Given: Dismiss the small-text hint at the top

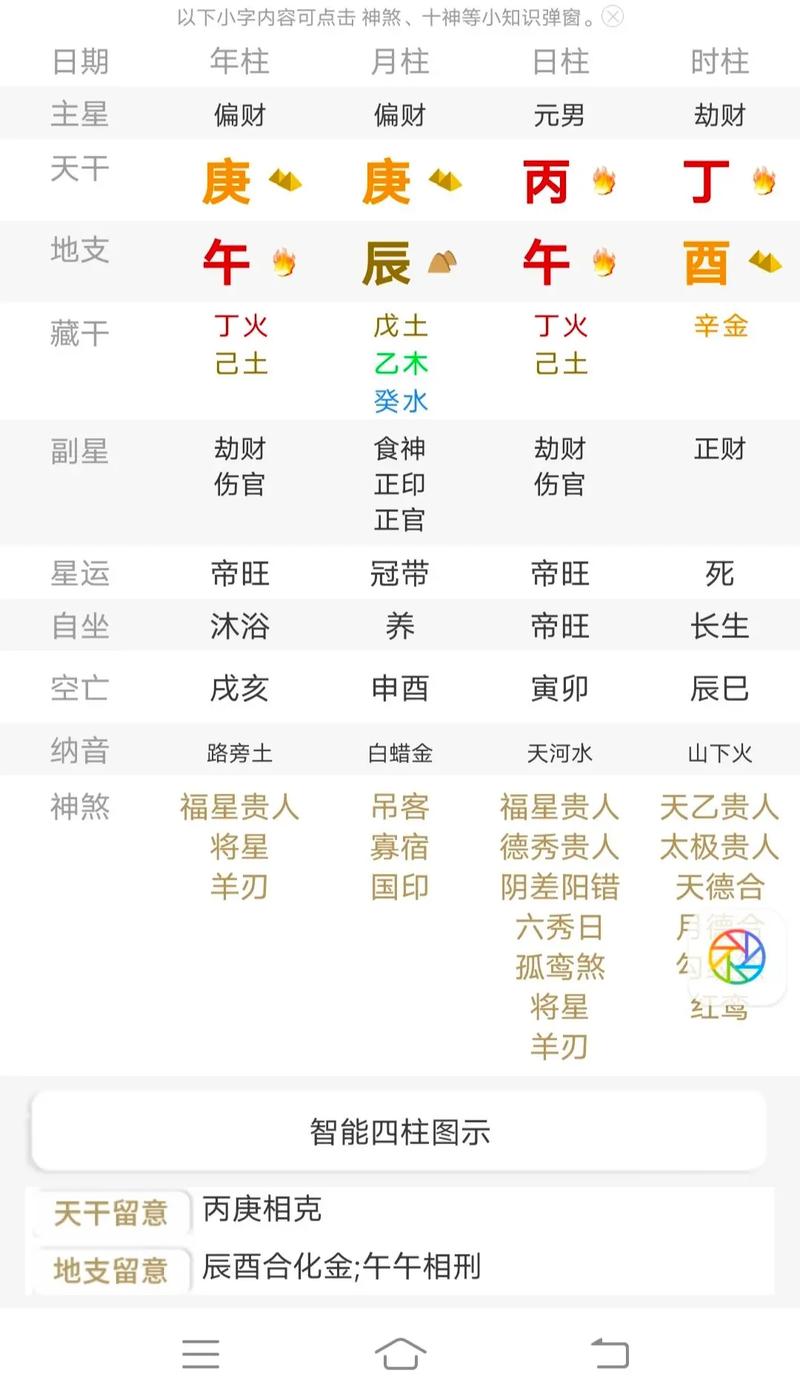Looking at the screenshot, I should click(x=613, y=16).
